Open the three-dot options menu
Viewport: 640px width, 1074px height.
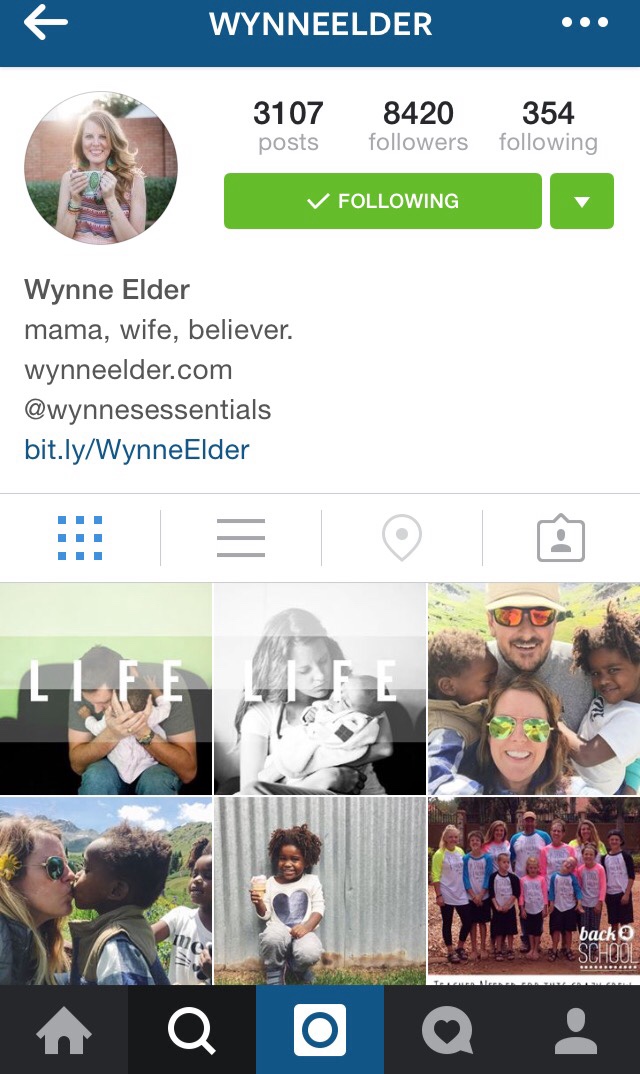(x=585, y=24)
